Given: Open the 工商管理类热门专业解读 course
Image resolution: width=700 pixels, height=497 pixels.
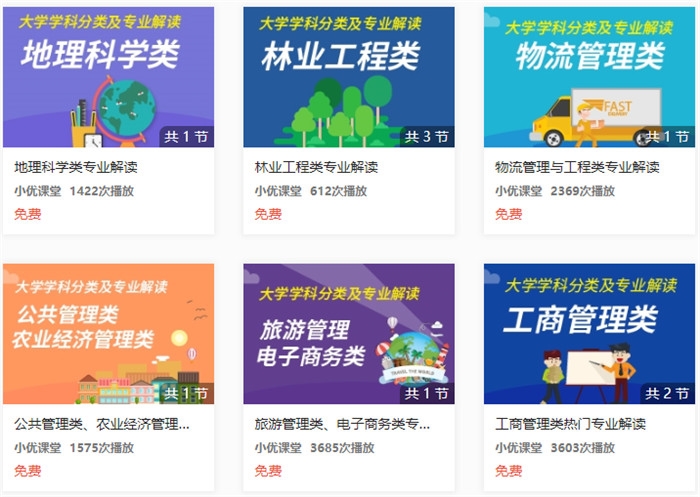Looking at the screenshot, I should tap(589, 334).
